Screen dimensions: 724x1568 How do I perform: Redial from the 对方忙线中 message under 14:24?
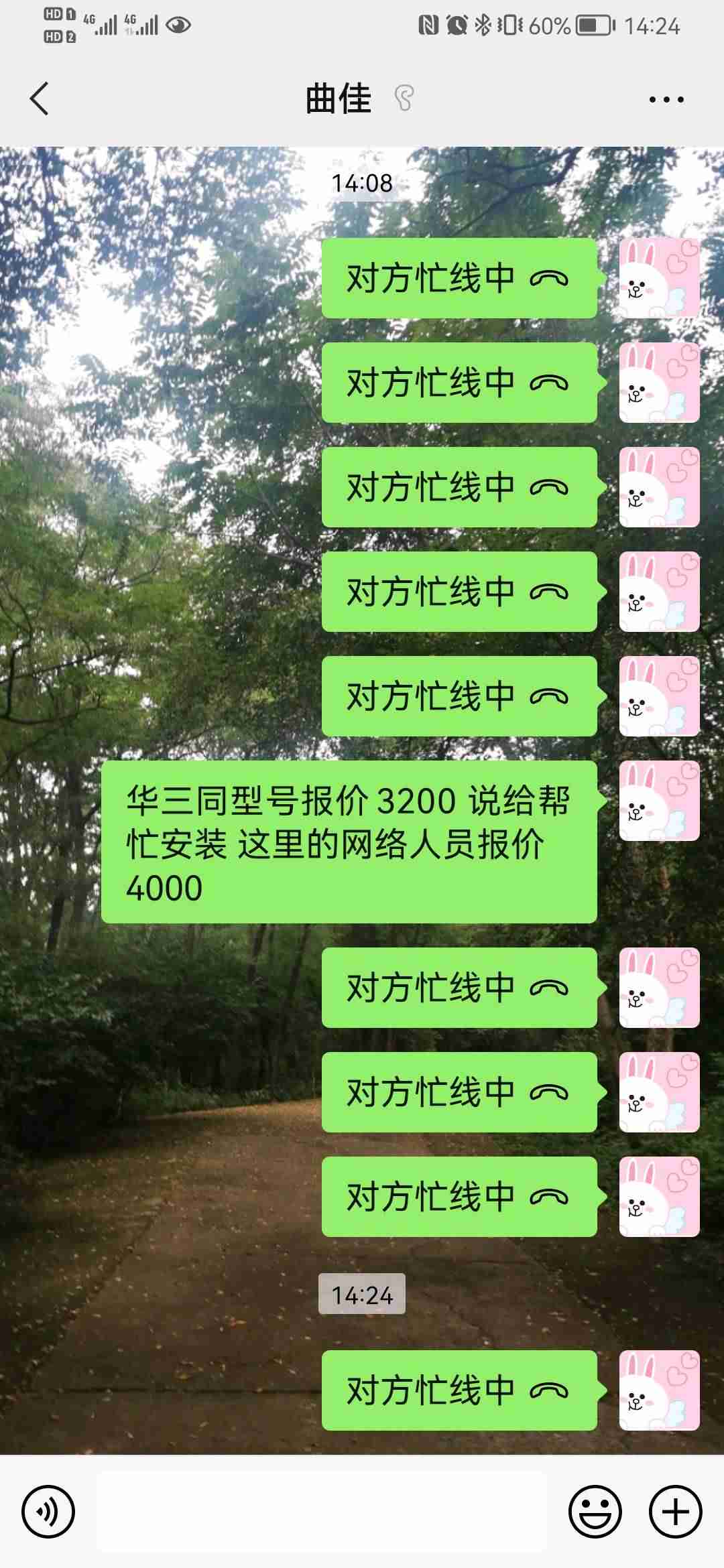point(459,1390)
